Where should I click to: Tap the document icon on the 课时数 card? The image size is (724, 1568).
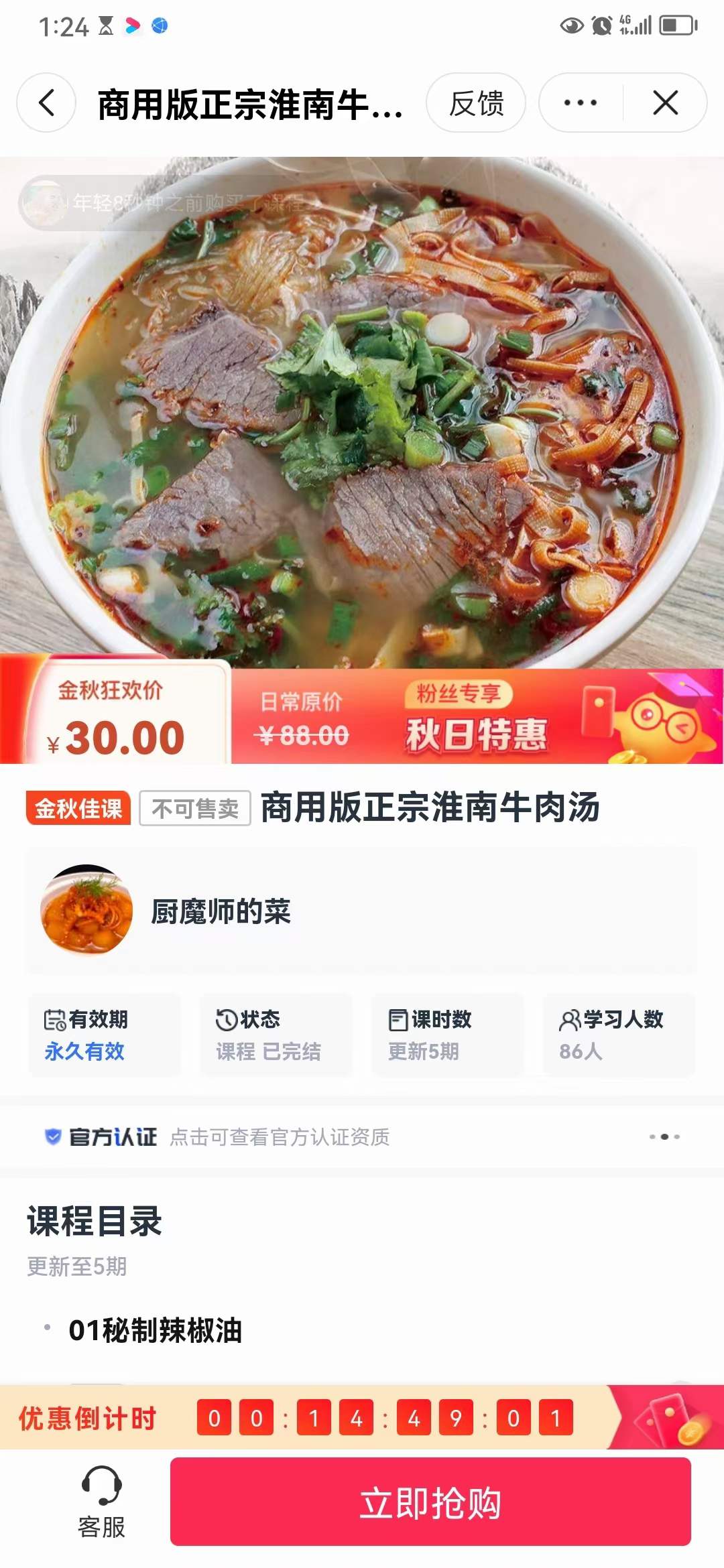[398, 1019]
